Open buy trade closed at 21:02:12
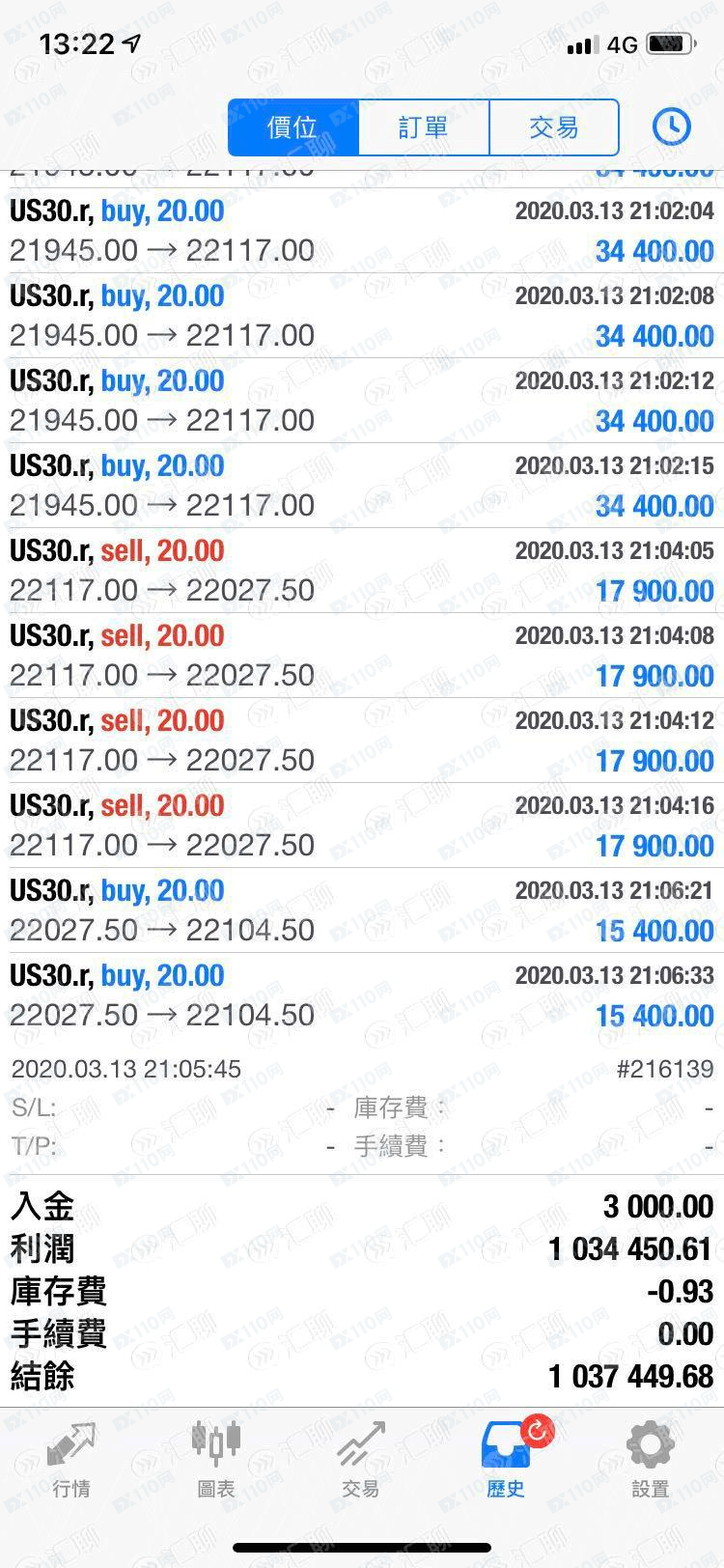This screenshot has height=1568, width=724. pos(362,401)
